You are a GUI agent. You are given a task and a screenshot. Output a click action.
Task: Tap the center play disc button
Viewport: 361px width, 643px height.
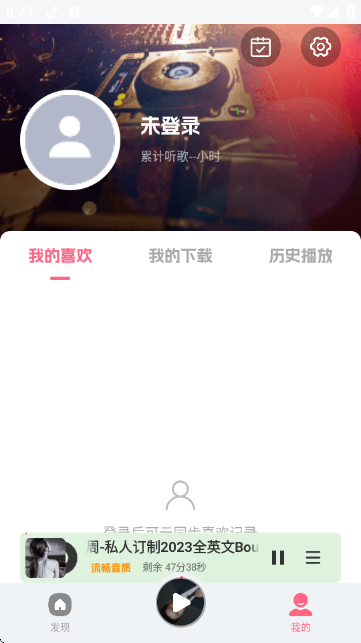[180, 602]
